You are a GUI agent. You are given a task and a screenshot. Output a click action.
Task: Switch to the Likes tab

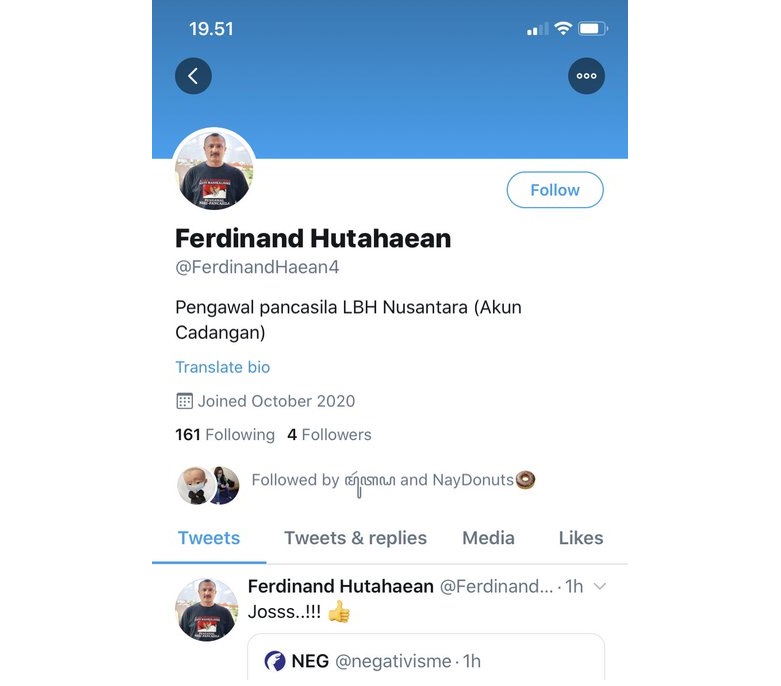click(x=580, y=538)
